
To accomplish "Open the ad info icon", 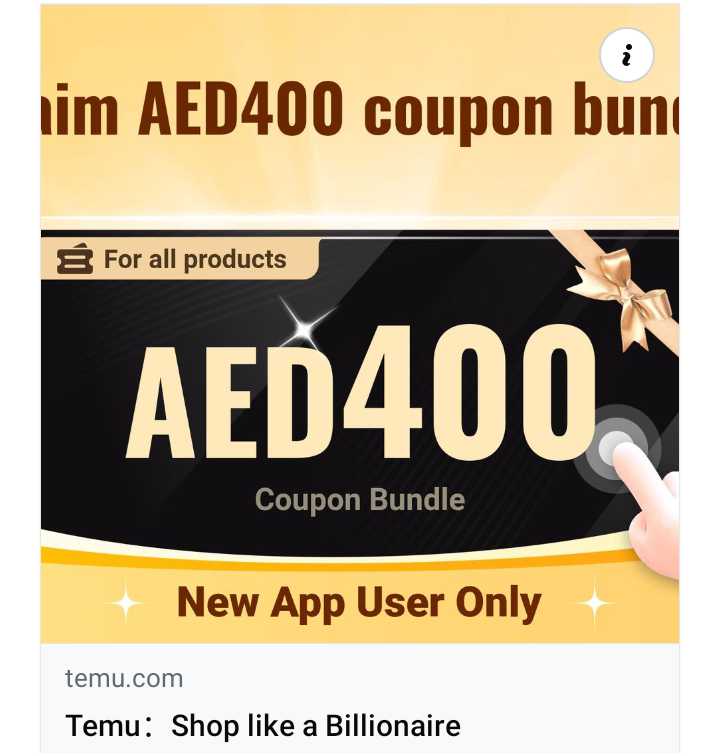I will (627, 55).
